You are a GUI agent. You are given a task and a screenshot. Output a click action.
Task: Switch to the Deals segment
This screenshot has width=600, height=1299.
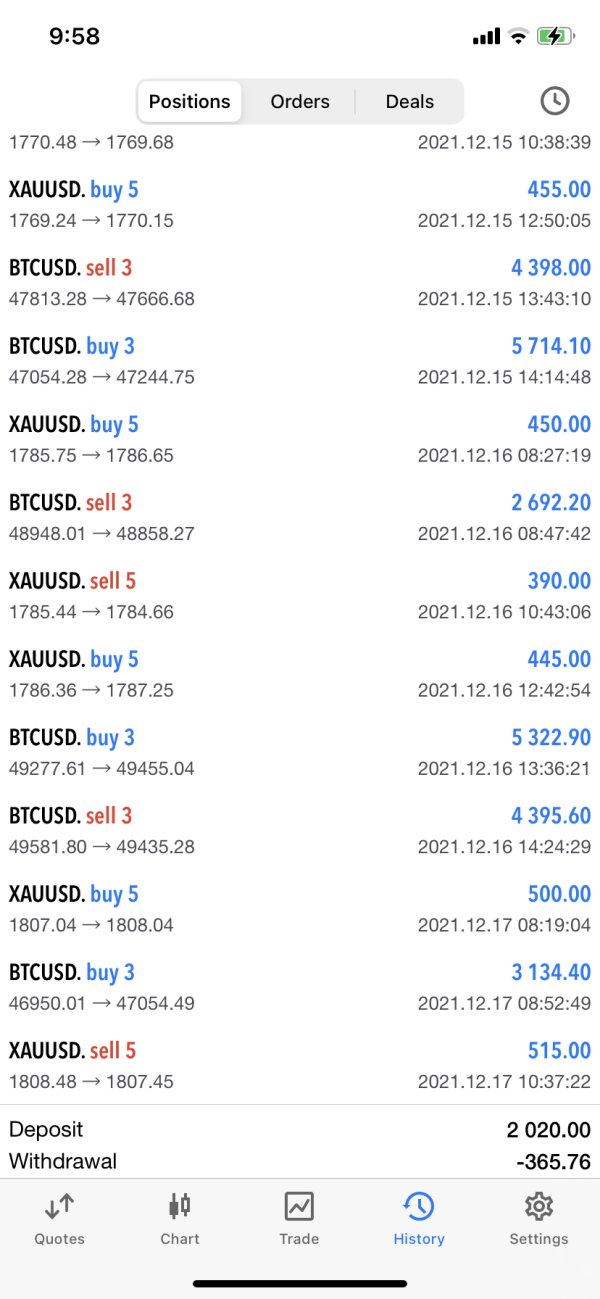click(x=410, y=101)
